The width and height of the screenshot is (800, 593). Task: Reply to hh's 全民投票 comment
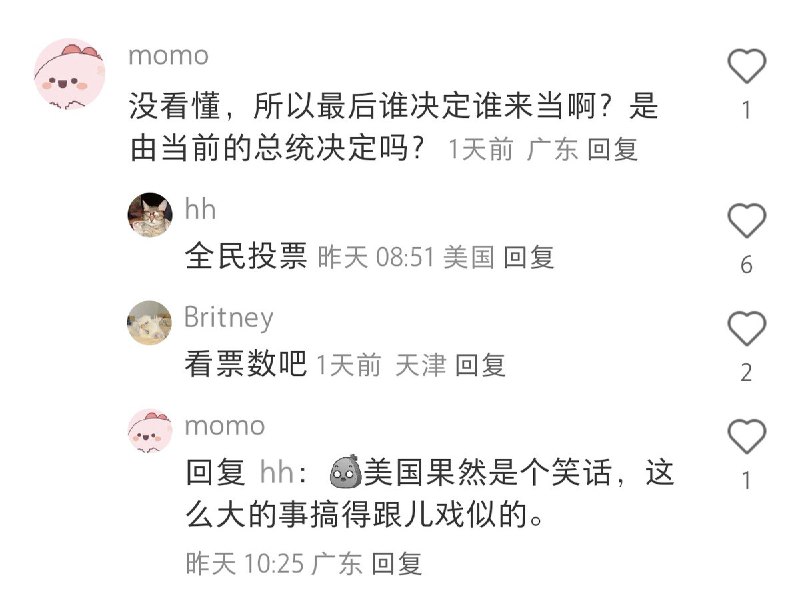529,257
